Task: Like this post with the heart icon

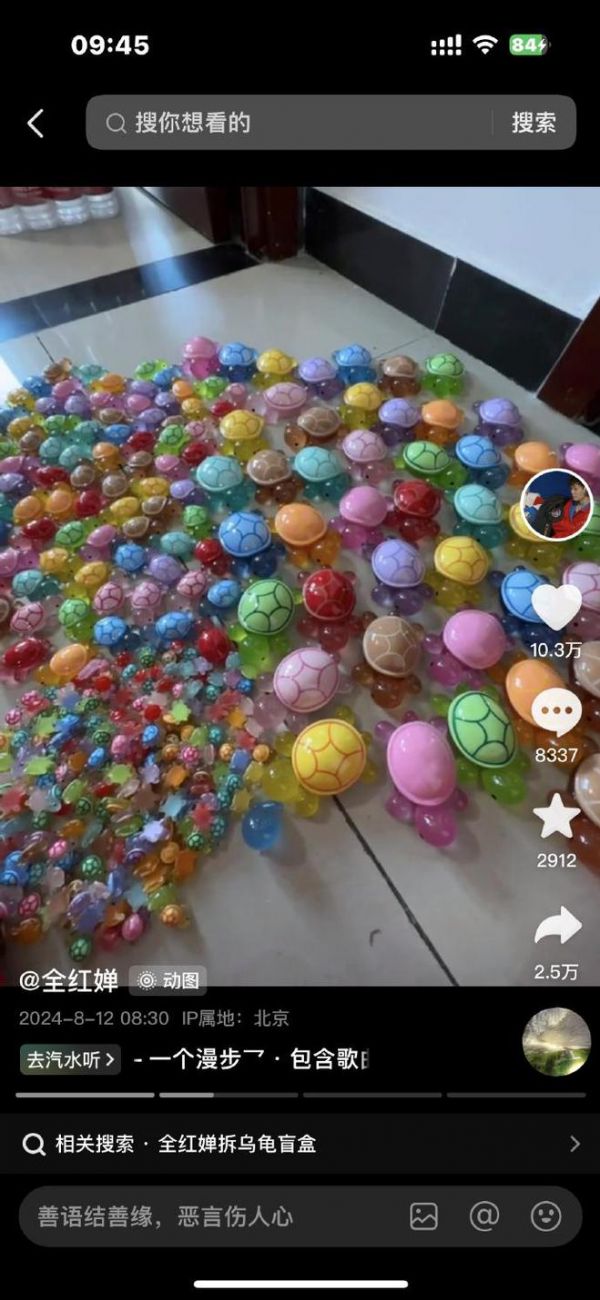Action: pos(556,607)
